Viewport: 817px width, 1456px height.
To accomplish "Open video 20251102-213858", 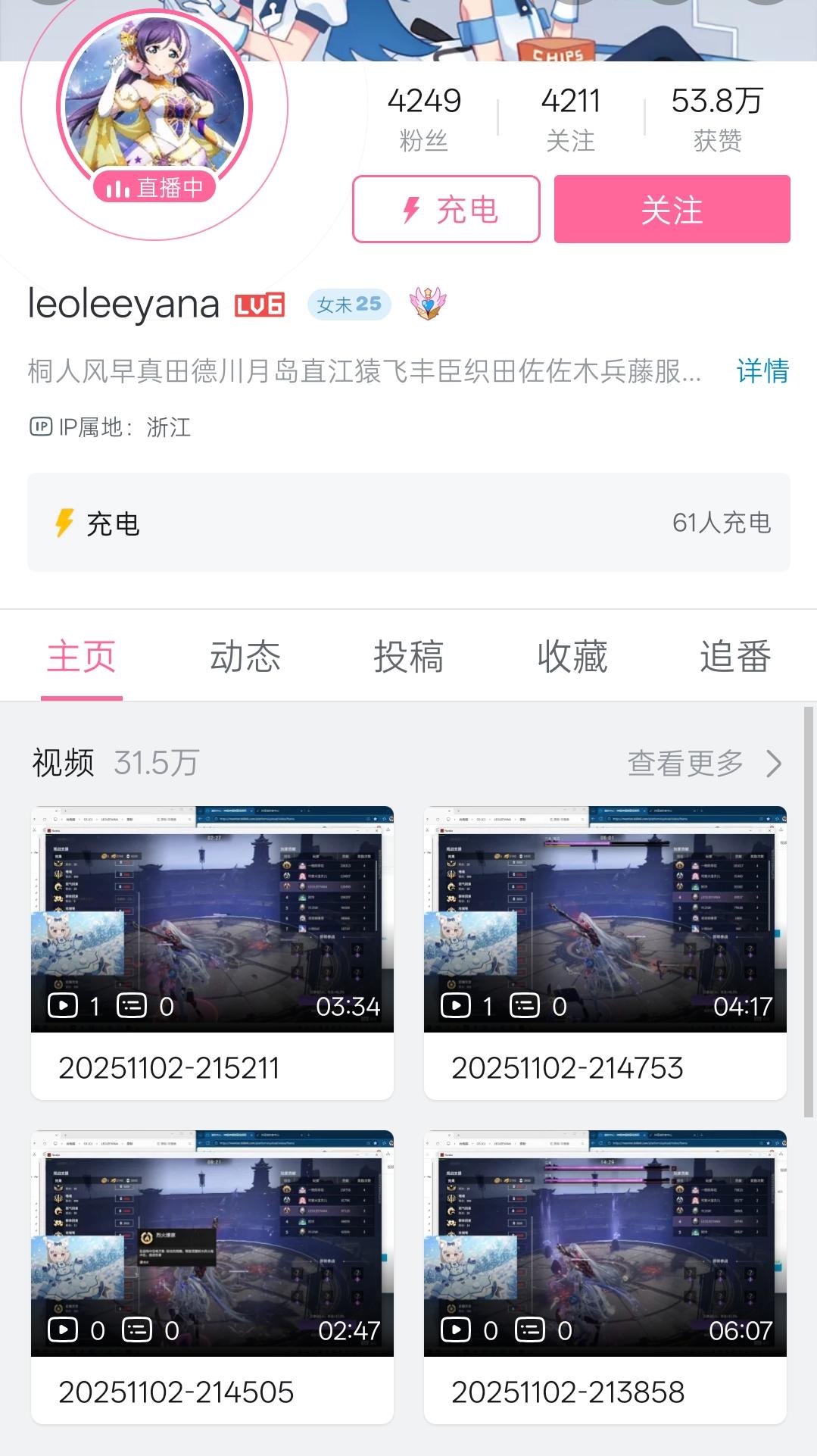I will click(605, 1242).
